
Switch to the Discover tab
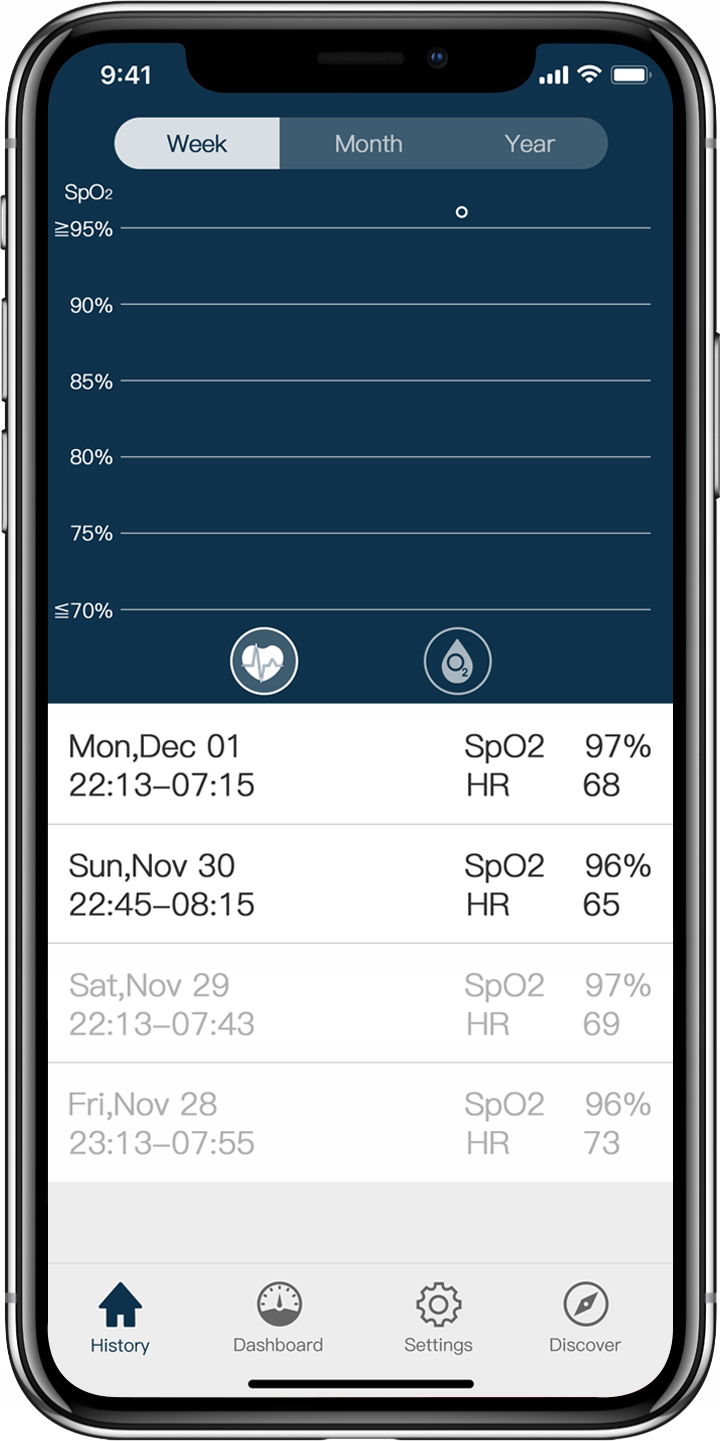585,1318
